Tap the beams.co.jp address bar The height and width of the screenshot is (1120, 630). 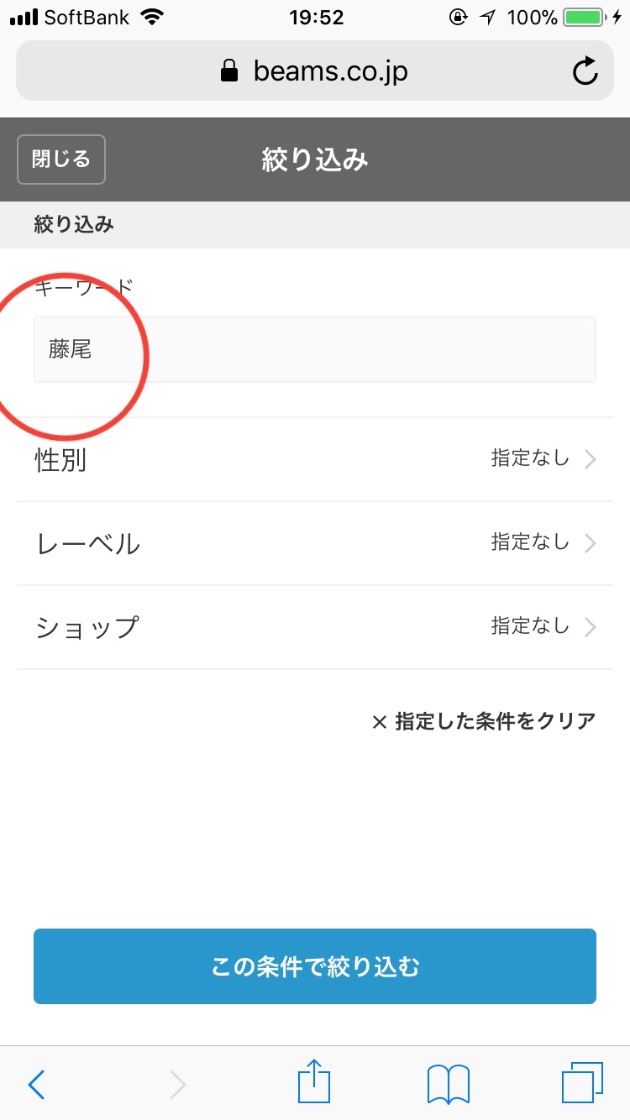tap(314, 71)
